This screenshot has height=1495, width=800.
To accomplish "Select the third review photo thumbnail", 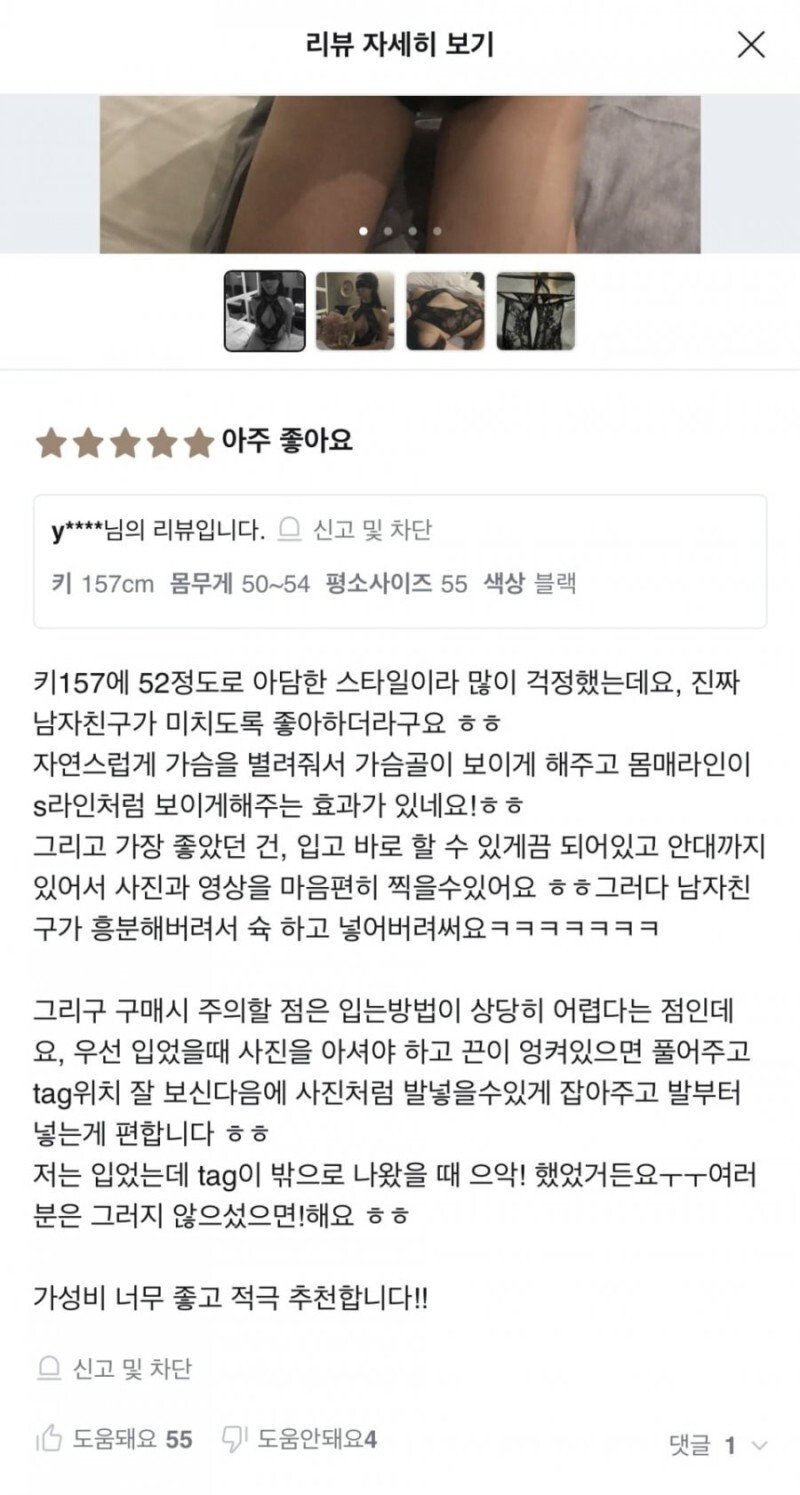I will (x=445, y=311).
